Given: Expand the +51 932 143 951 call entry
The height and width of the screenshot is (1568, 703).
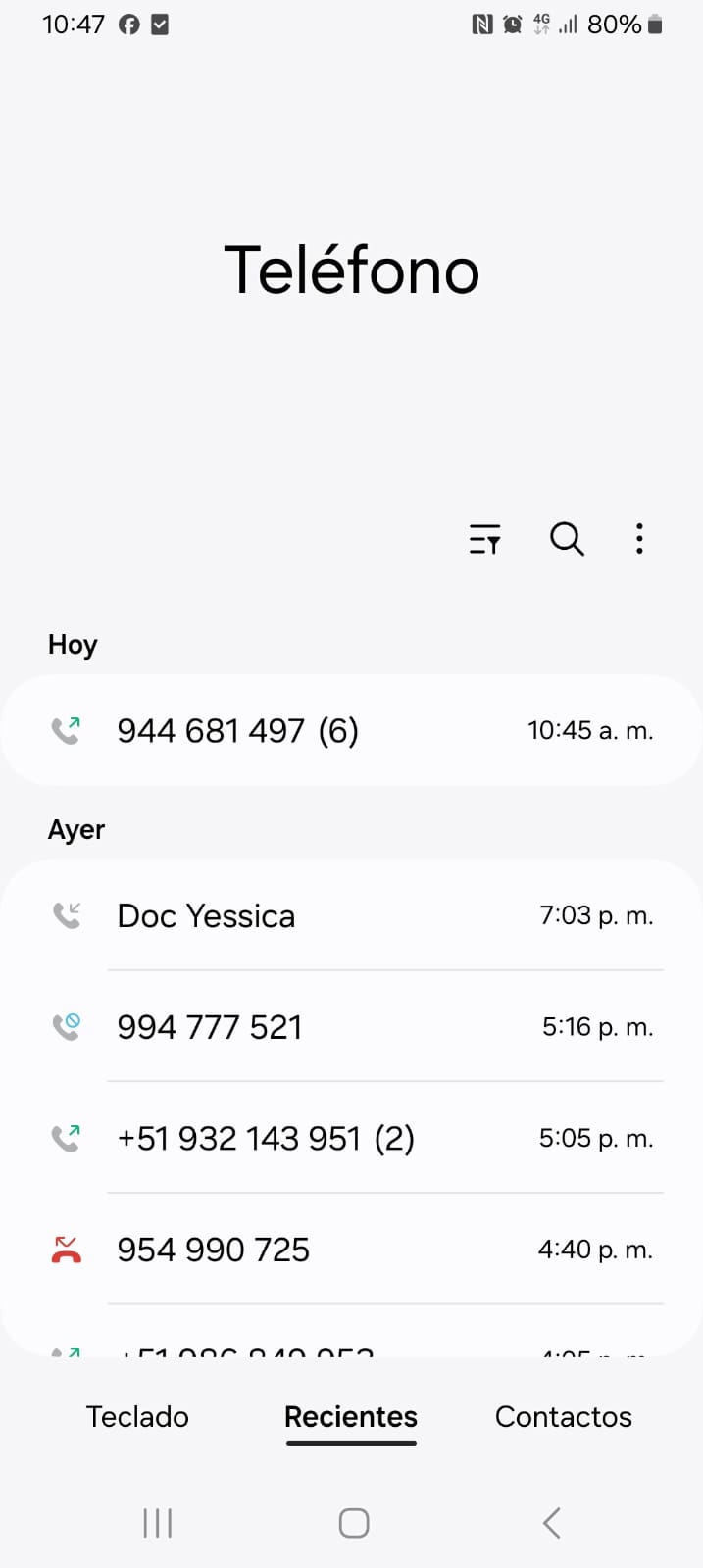Looking at the screenshot, I should [x=351, y=1139].
